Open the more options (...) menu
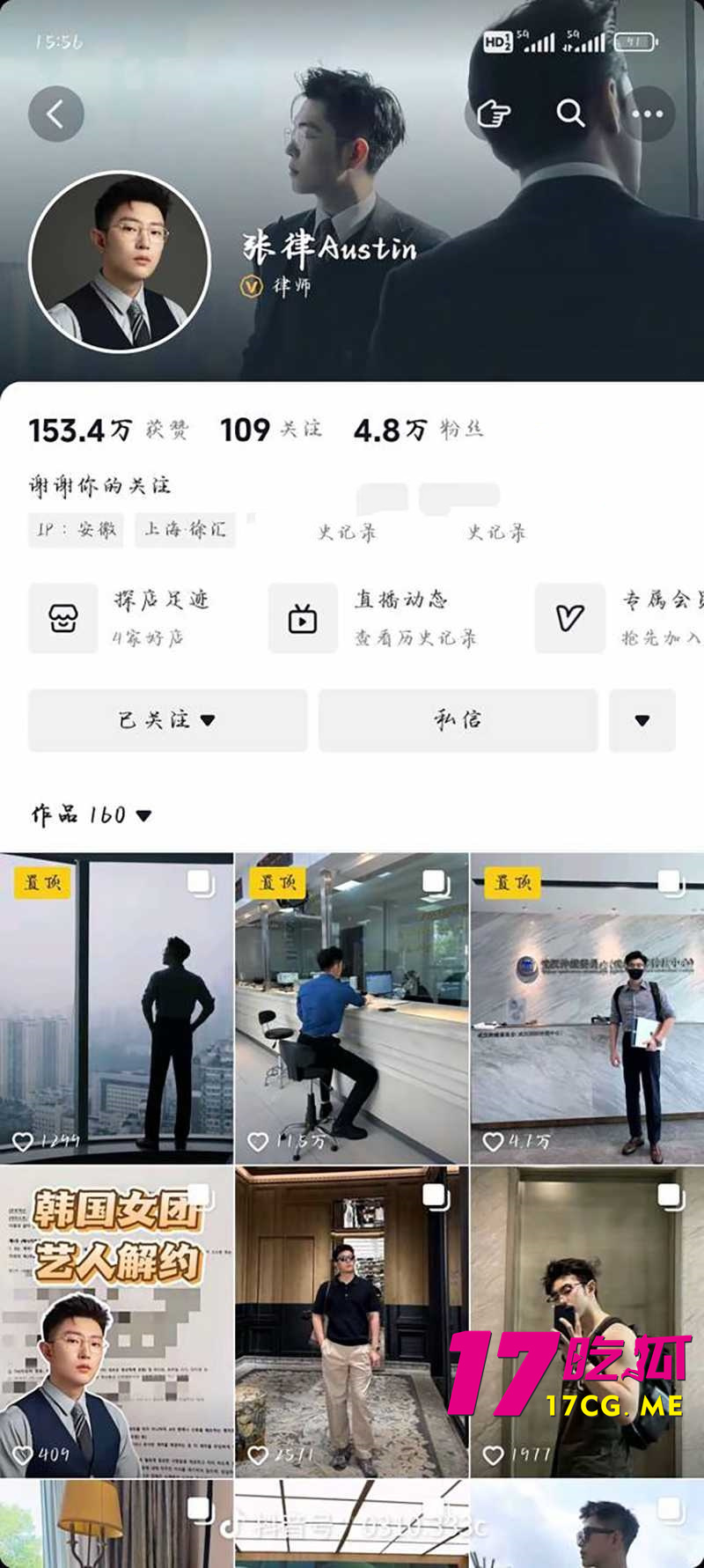 (649, 113)
